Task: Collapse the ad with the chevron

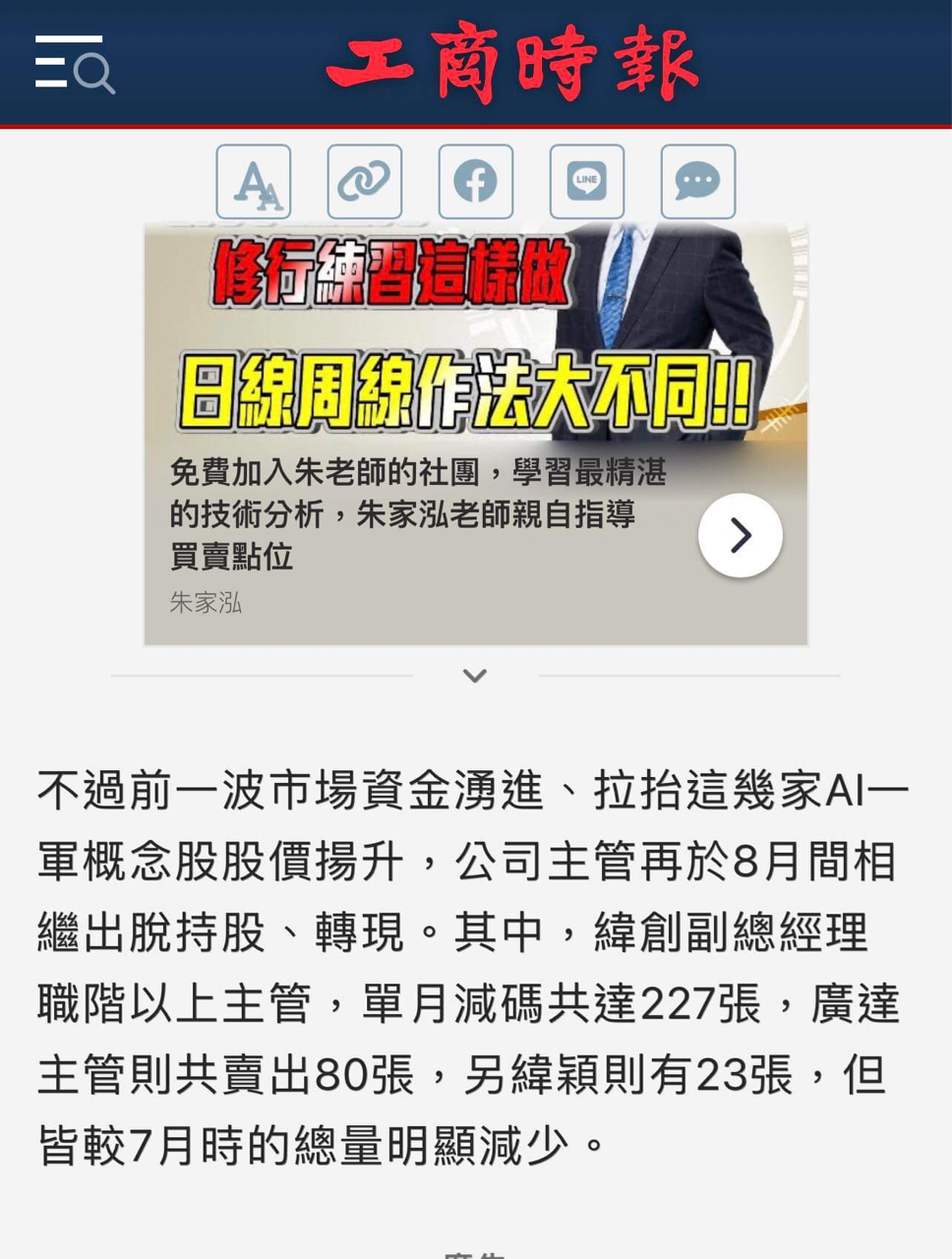Action: pos(475,676)
